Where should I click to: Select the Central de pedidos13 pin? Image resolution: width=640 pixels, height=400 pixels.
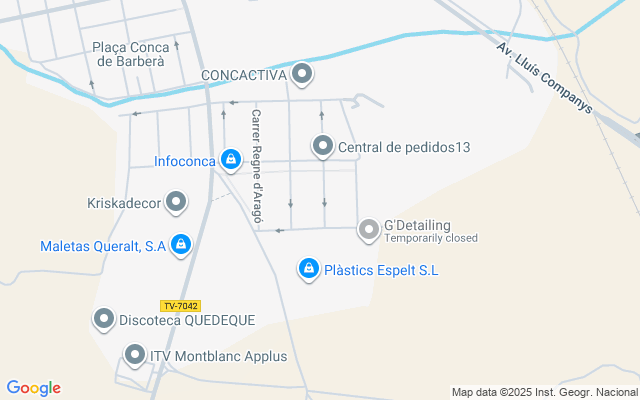click(322, 147)
